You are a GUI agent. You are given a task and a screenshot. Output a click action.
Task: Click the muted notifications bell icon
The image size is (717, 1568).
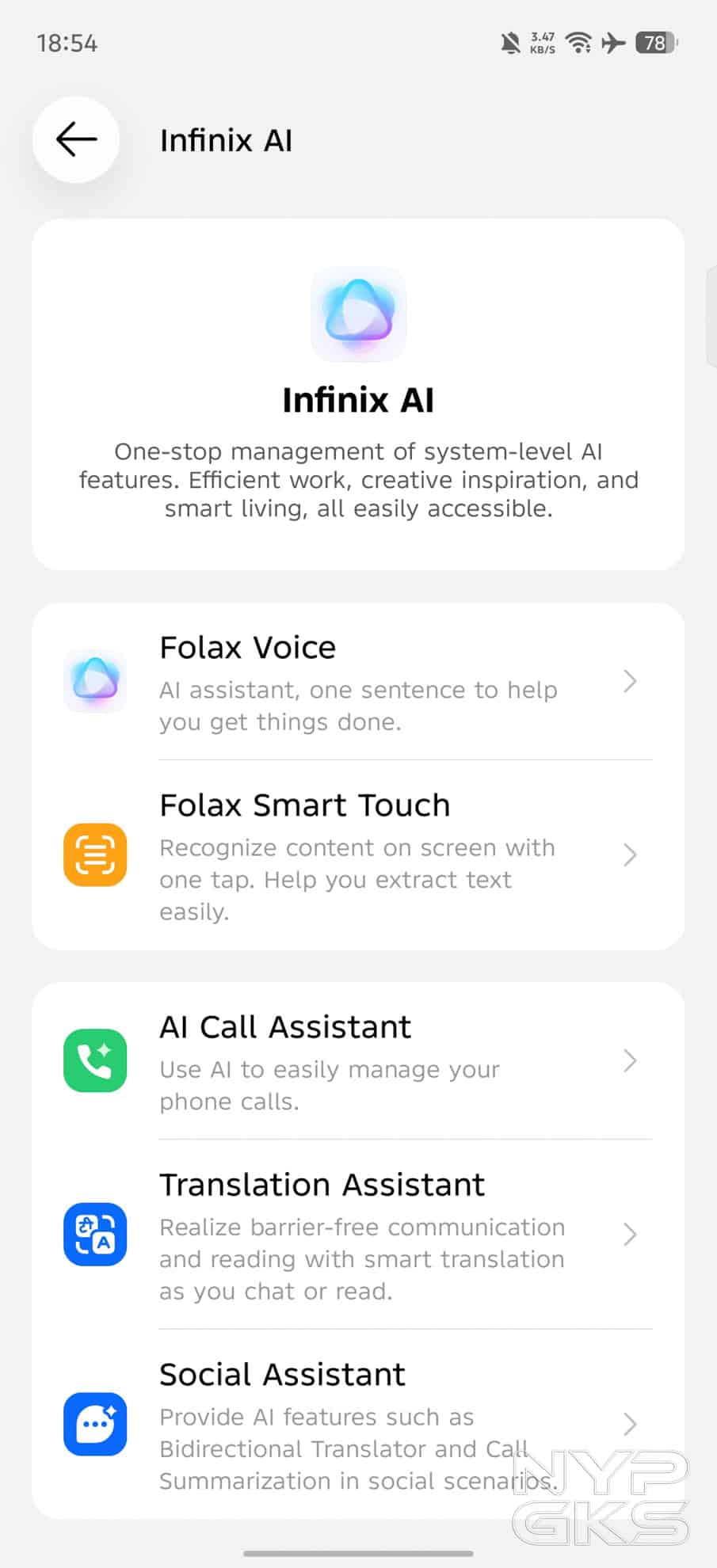(511, 44)
